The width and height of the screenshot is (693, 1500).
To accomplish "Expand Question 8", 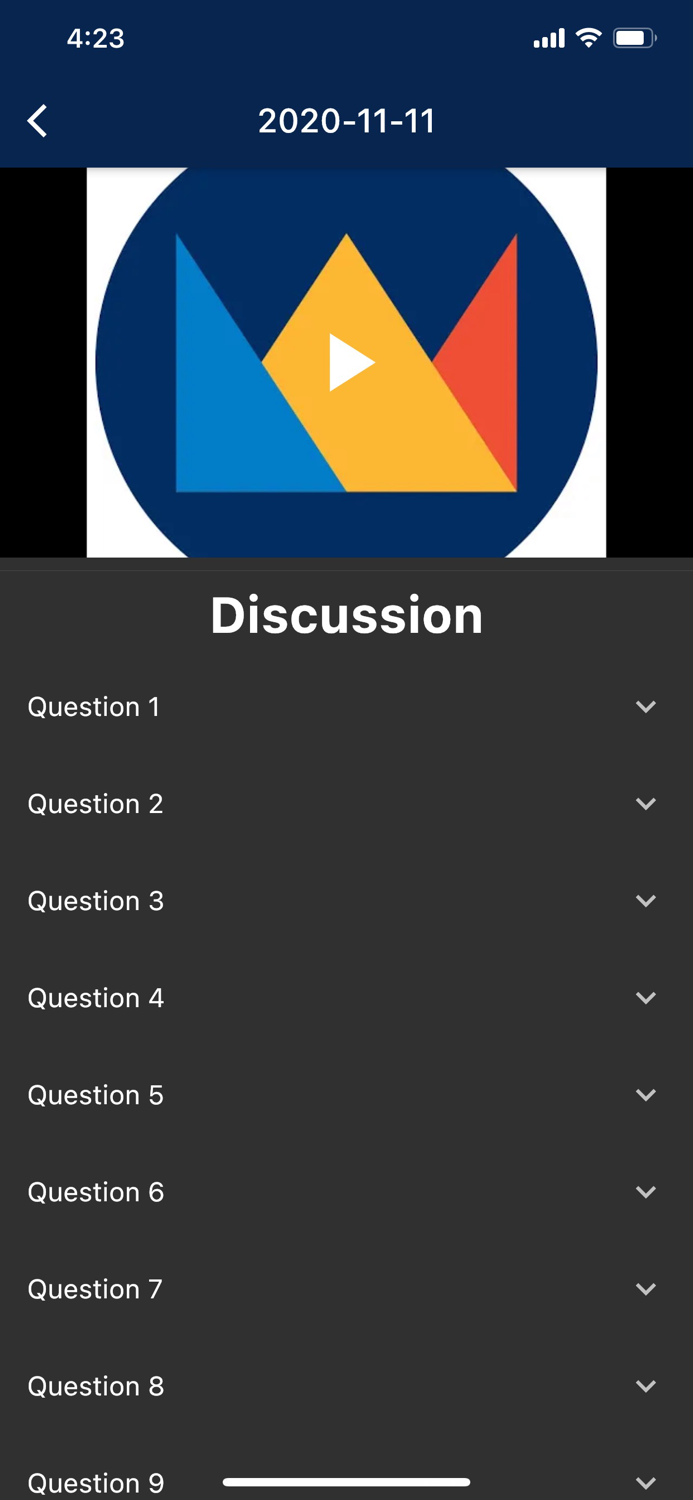I will coord(346,1386).
